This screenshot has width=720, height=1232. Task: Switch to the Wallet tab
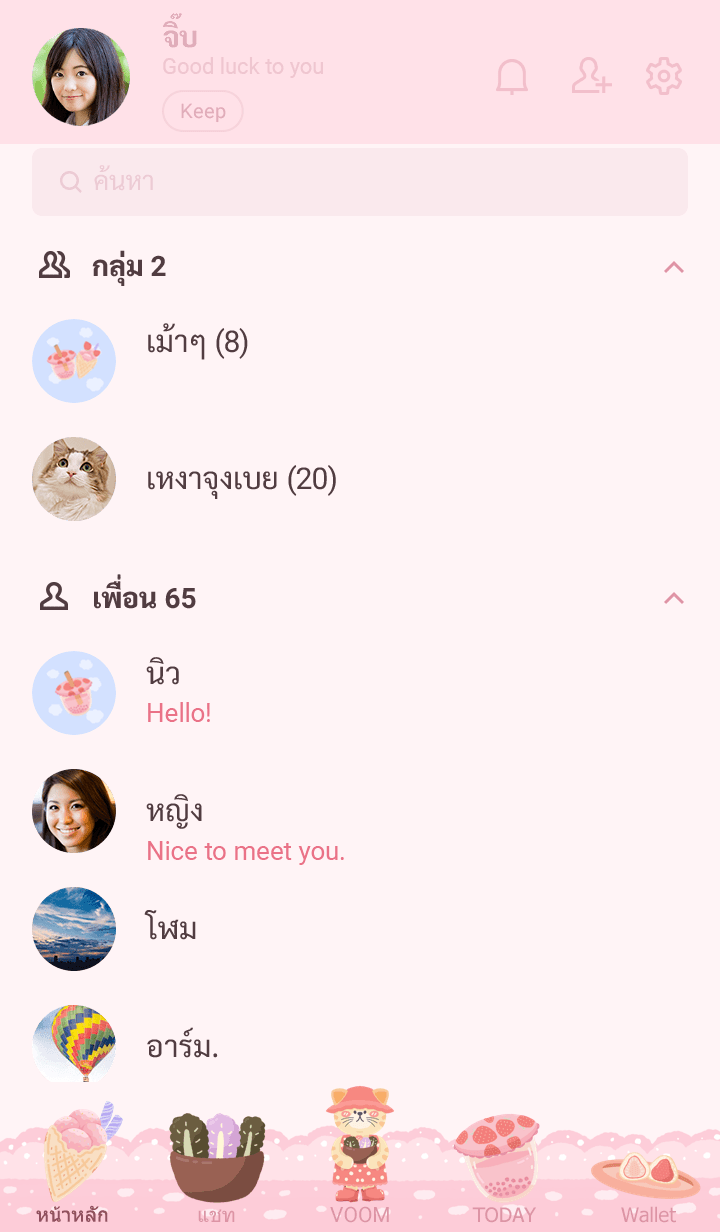[x=648, y=1175]
